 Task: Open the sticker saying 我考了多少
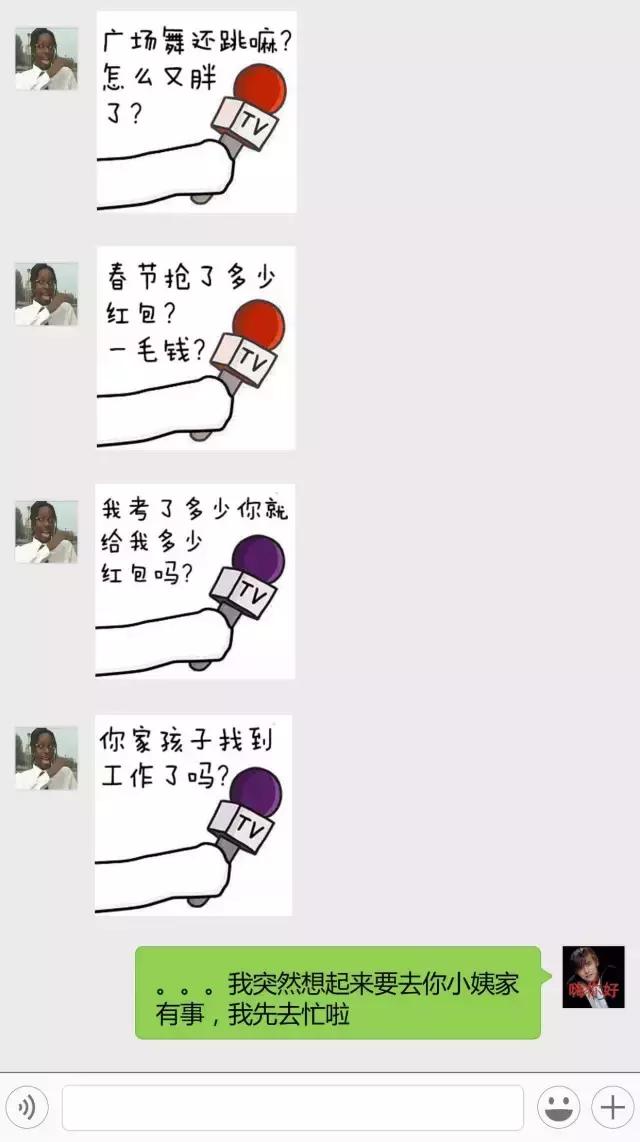[x=195, y=581]
